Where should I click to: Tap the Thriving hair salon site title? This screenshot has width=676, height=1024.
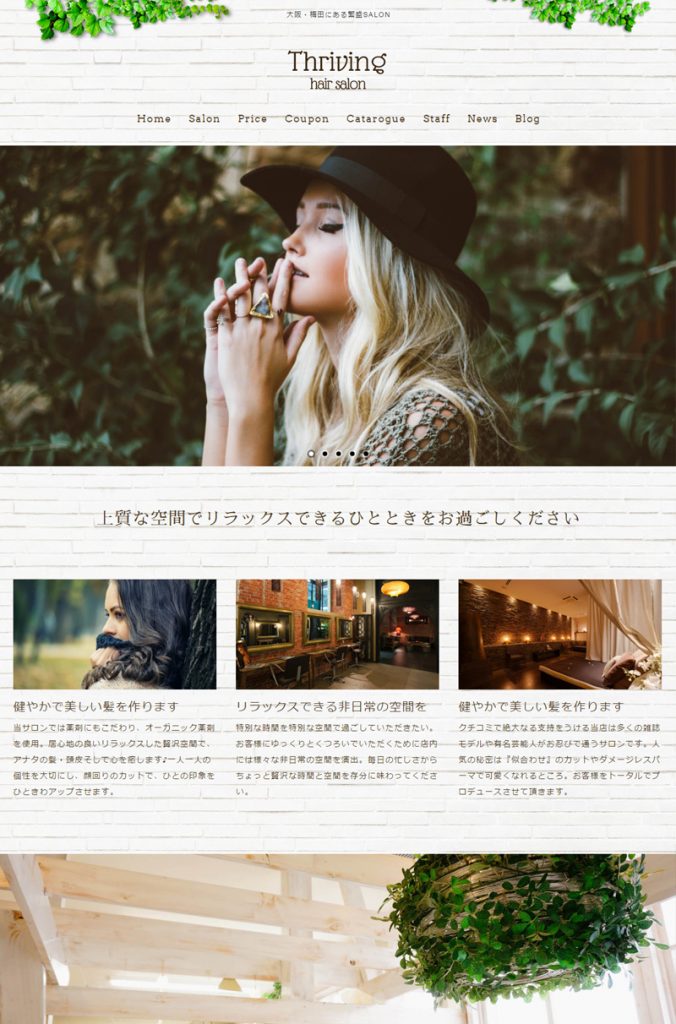click(337, 68)
